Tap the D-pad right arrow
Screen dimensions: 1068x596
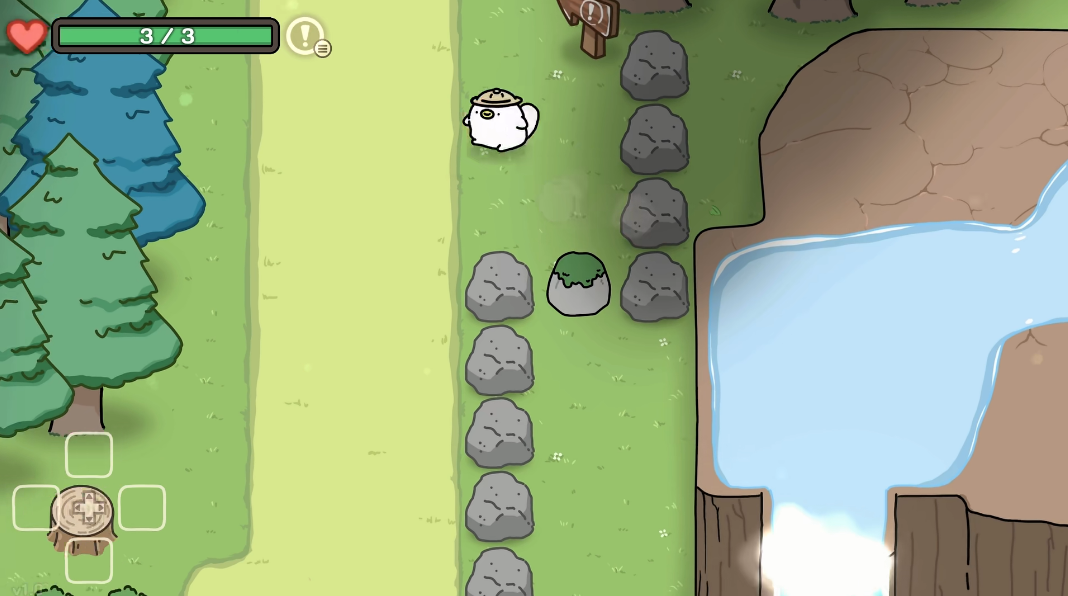[x=142, y=508]
